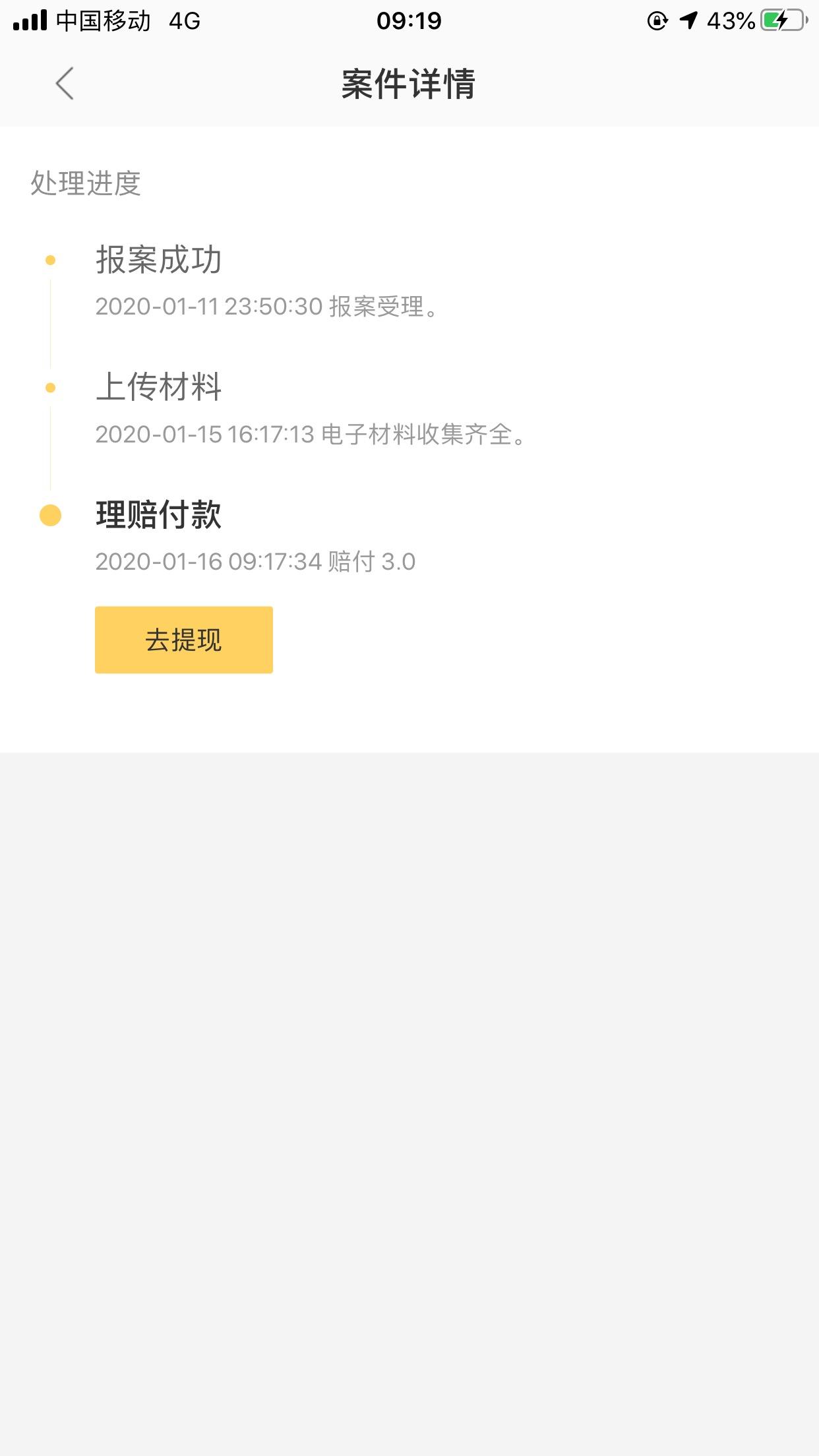The width and height of the screenshot is (819, 1456).
Task: Go back from the 案件详情 page
Action: coord(65,84)
